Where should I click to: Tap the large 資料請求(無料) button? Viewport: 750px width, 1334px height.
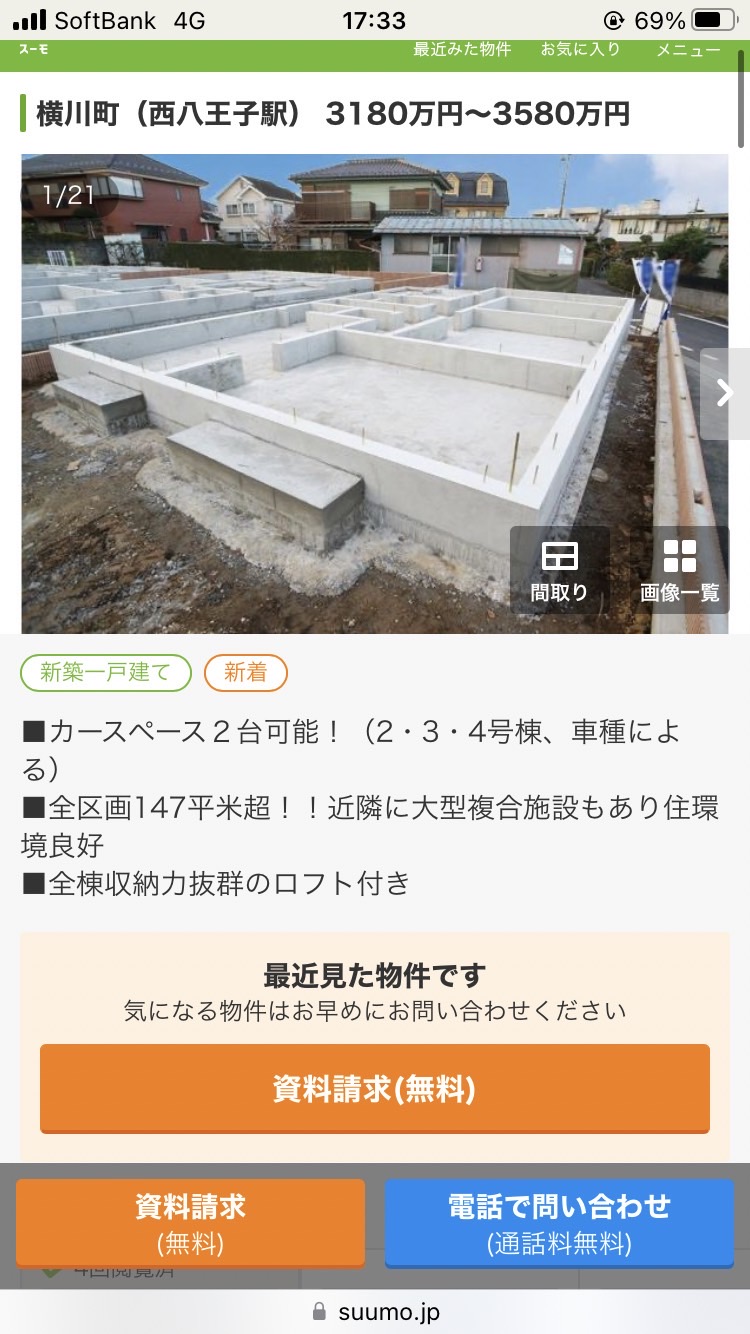point(375,1088)
